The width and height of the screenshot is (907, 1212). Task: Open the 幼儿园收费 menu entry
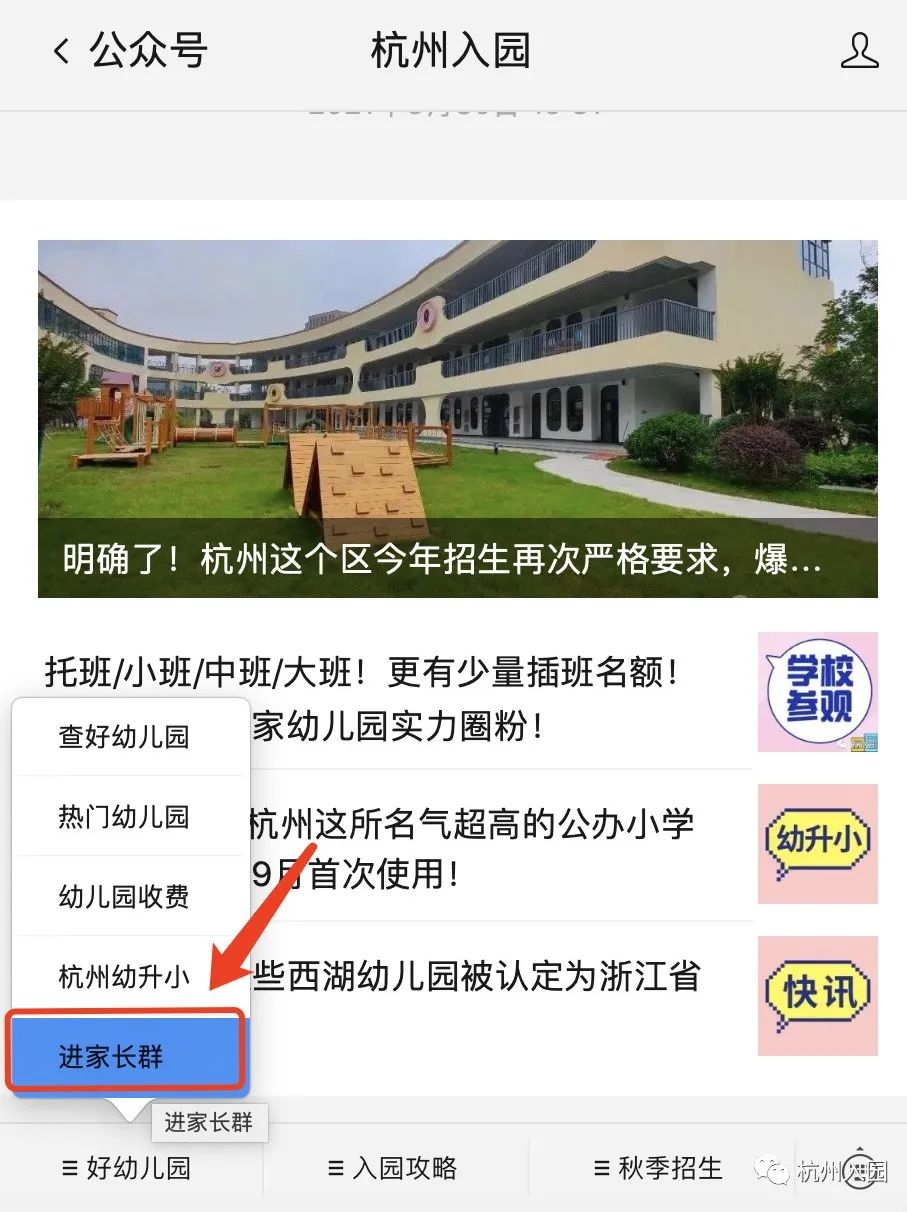coord(122,897)
